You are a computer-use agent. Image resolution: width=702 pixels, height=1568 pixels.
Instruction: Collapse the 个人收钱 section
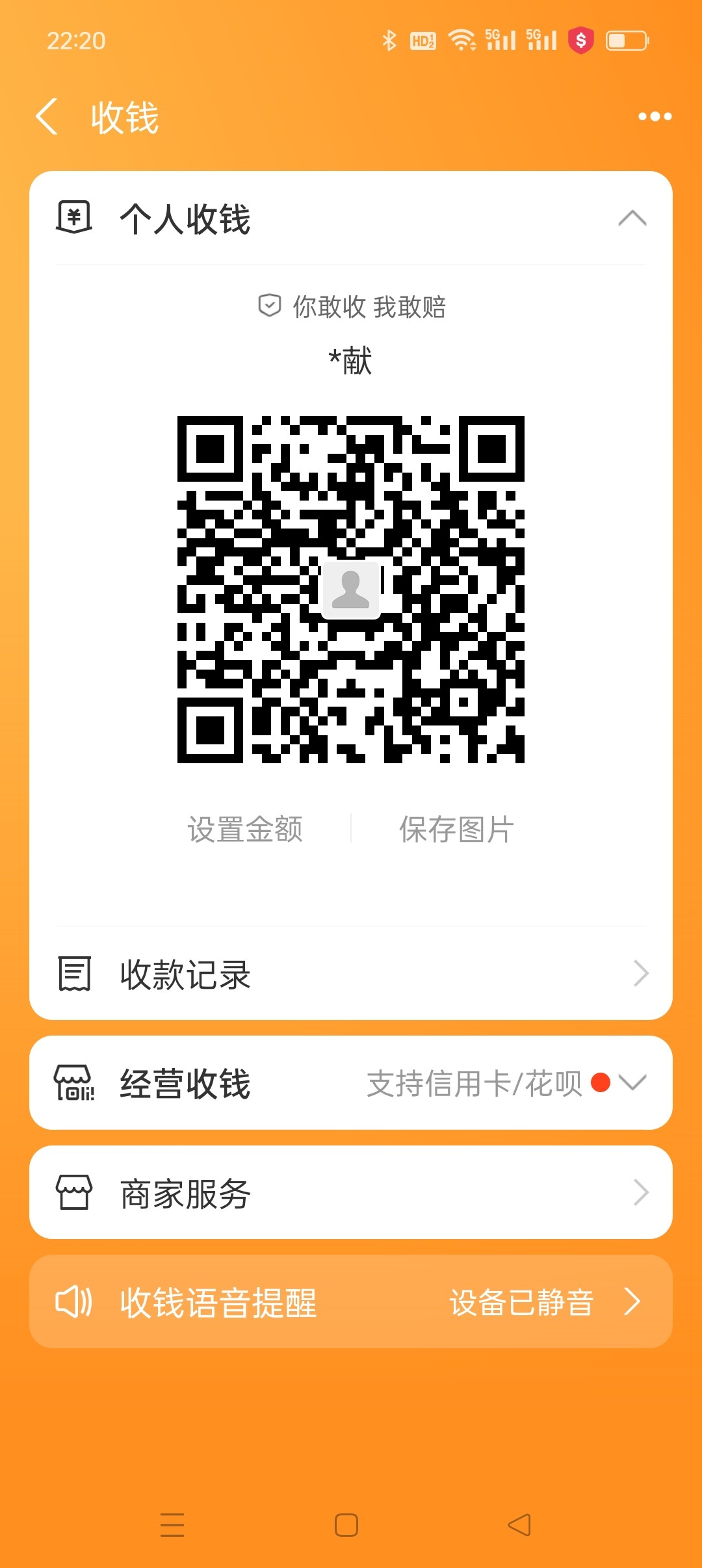pyautogui.click(x=632, y=218)
